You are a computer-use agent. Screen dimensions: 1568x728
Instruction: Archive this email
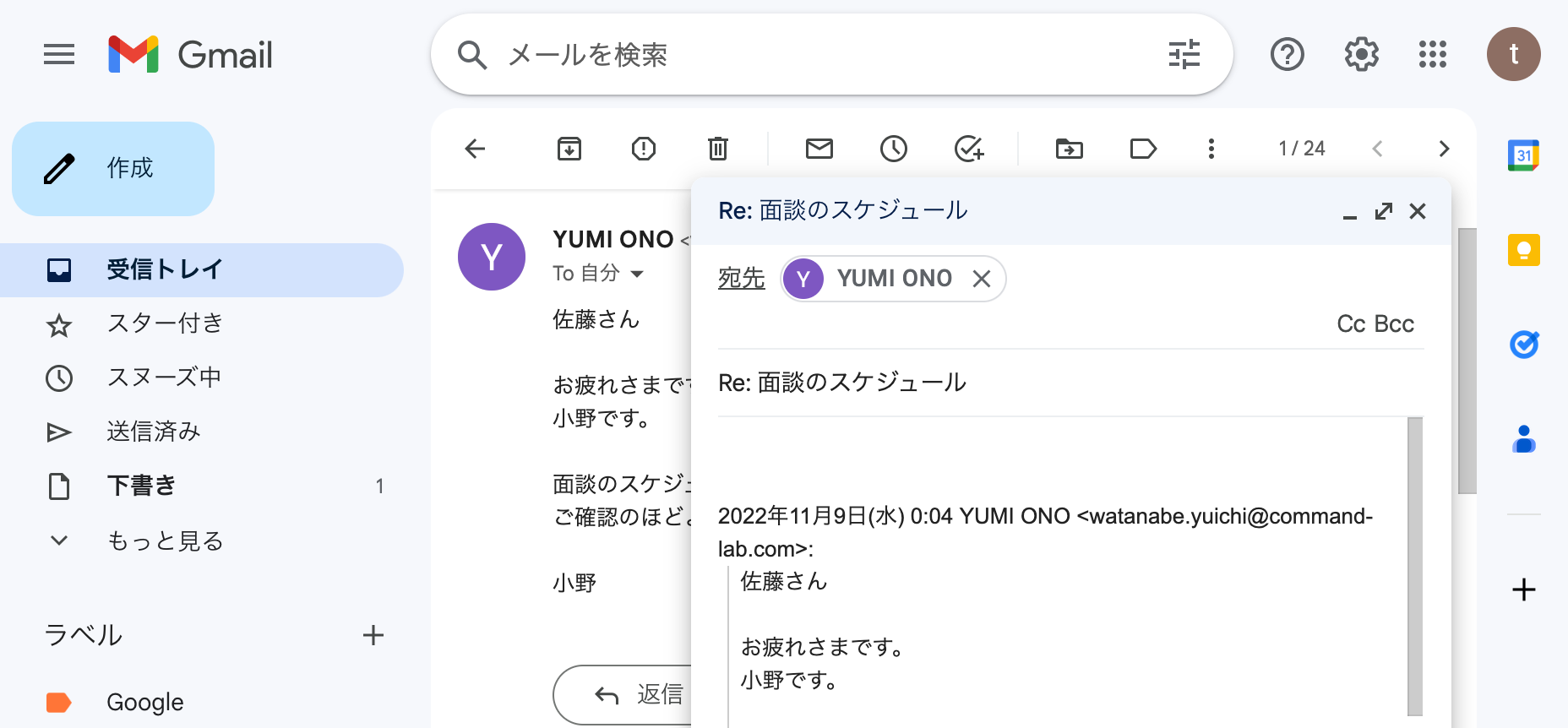tap(569, 149)
